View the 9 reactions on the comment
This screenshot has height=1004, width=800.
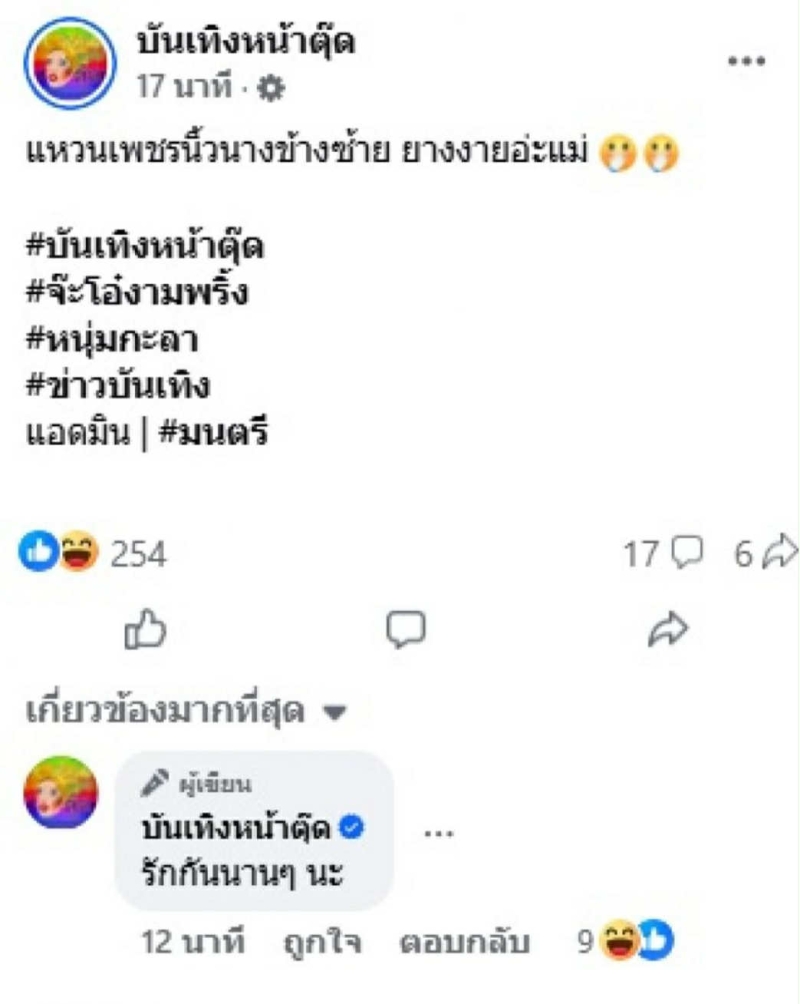(625, 941)
